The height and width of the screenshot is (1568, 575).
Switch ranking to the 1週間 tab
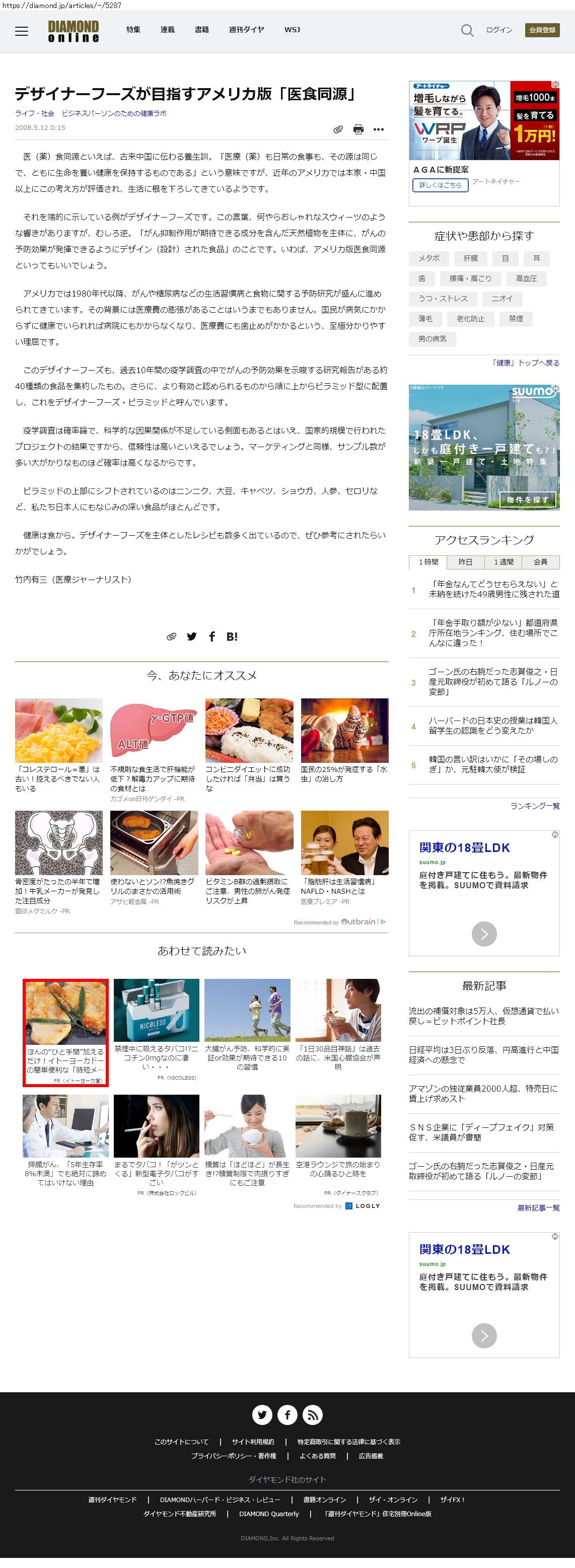tap(503, 562)
